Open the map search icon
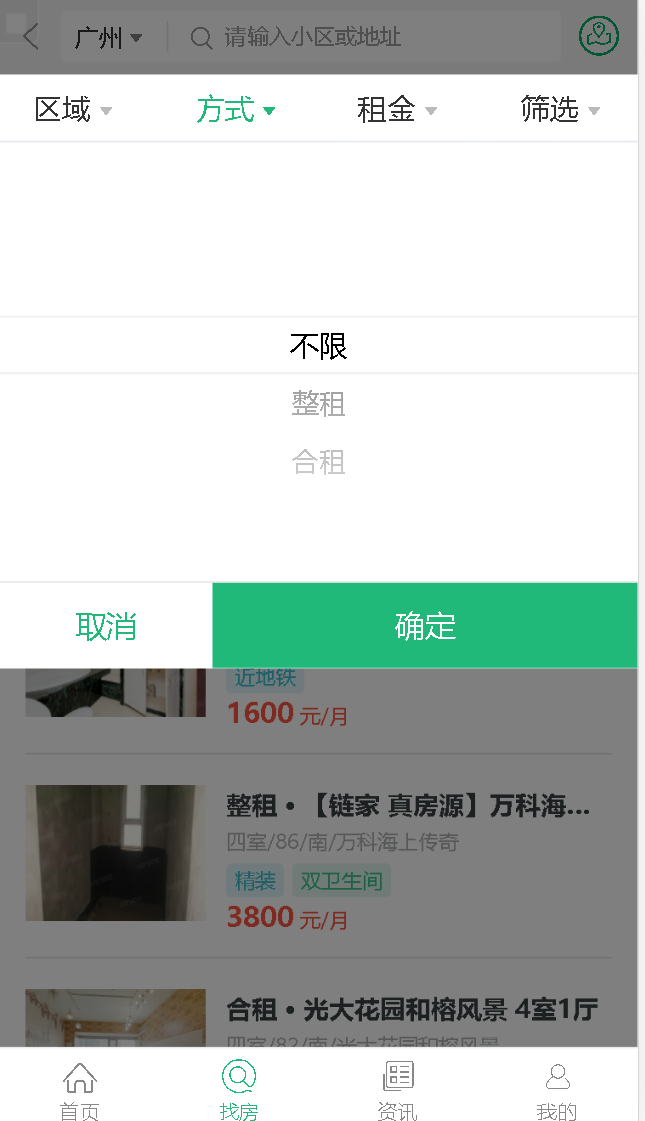This screenshot has height=1121, width=645. pyautogui.click(x=598, y=36)
